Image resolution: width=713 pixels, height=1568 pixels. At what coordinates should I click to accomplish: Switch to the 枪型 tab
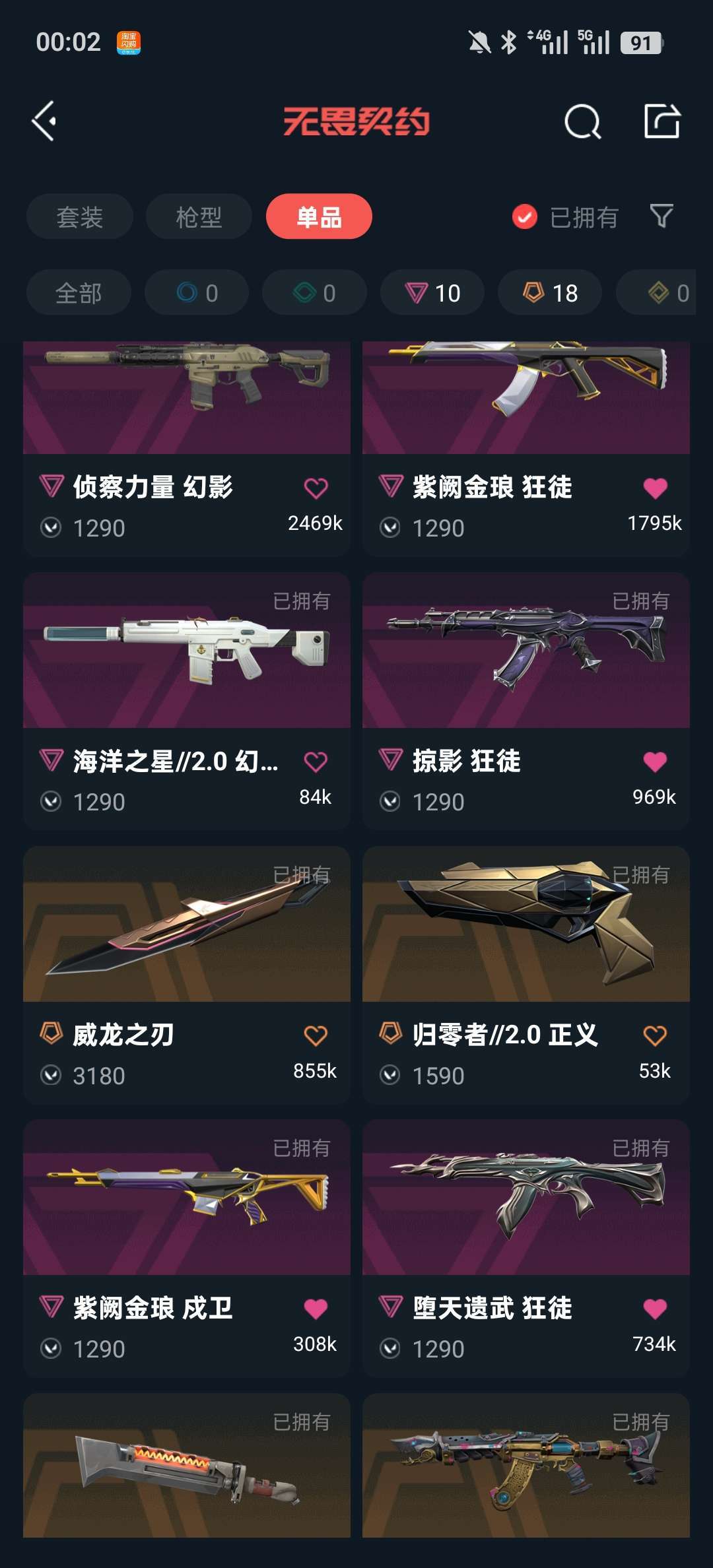199,216
